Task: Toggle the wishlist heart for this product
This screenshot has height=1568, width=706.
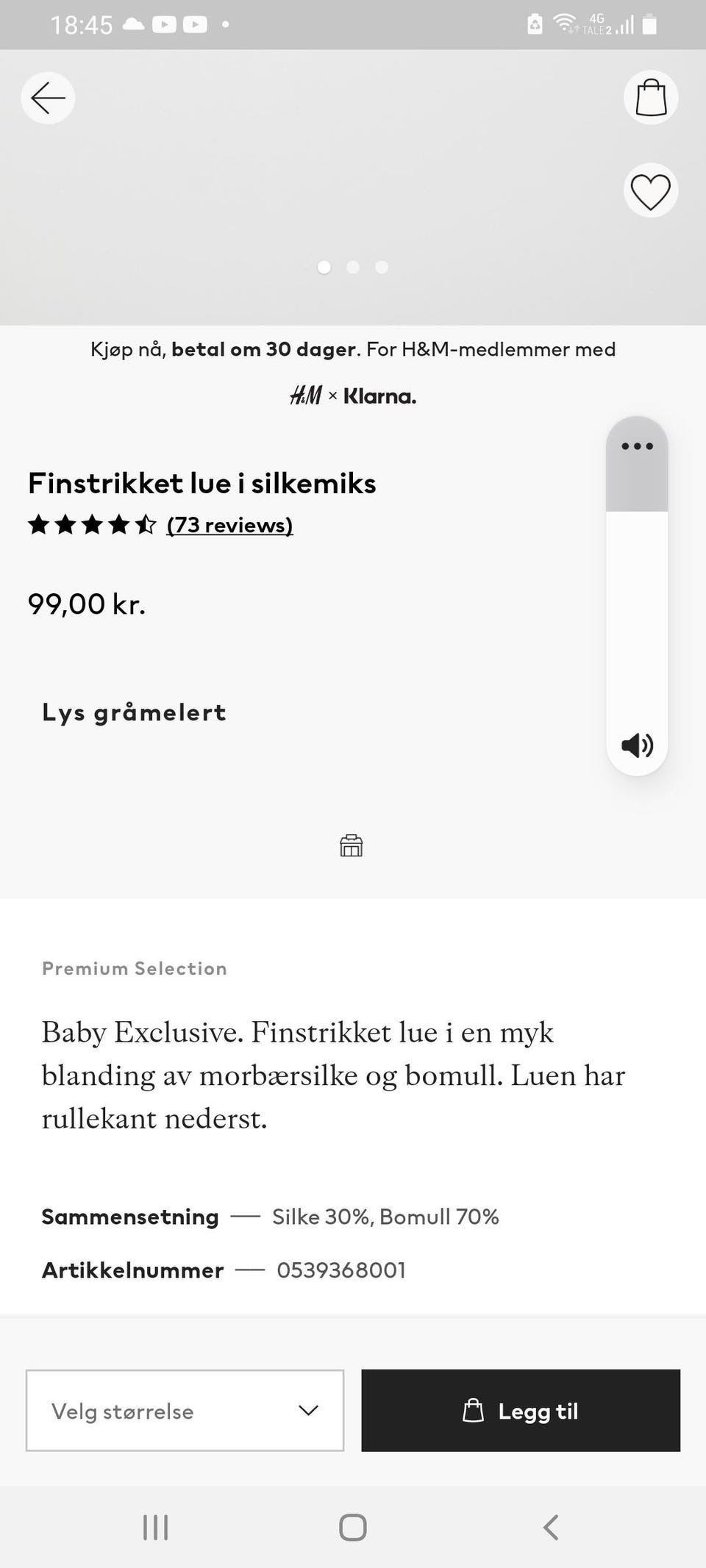Action: [650, 190]
